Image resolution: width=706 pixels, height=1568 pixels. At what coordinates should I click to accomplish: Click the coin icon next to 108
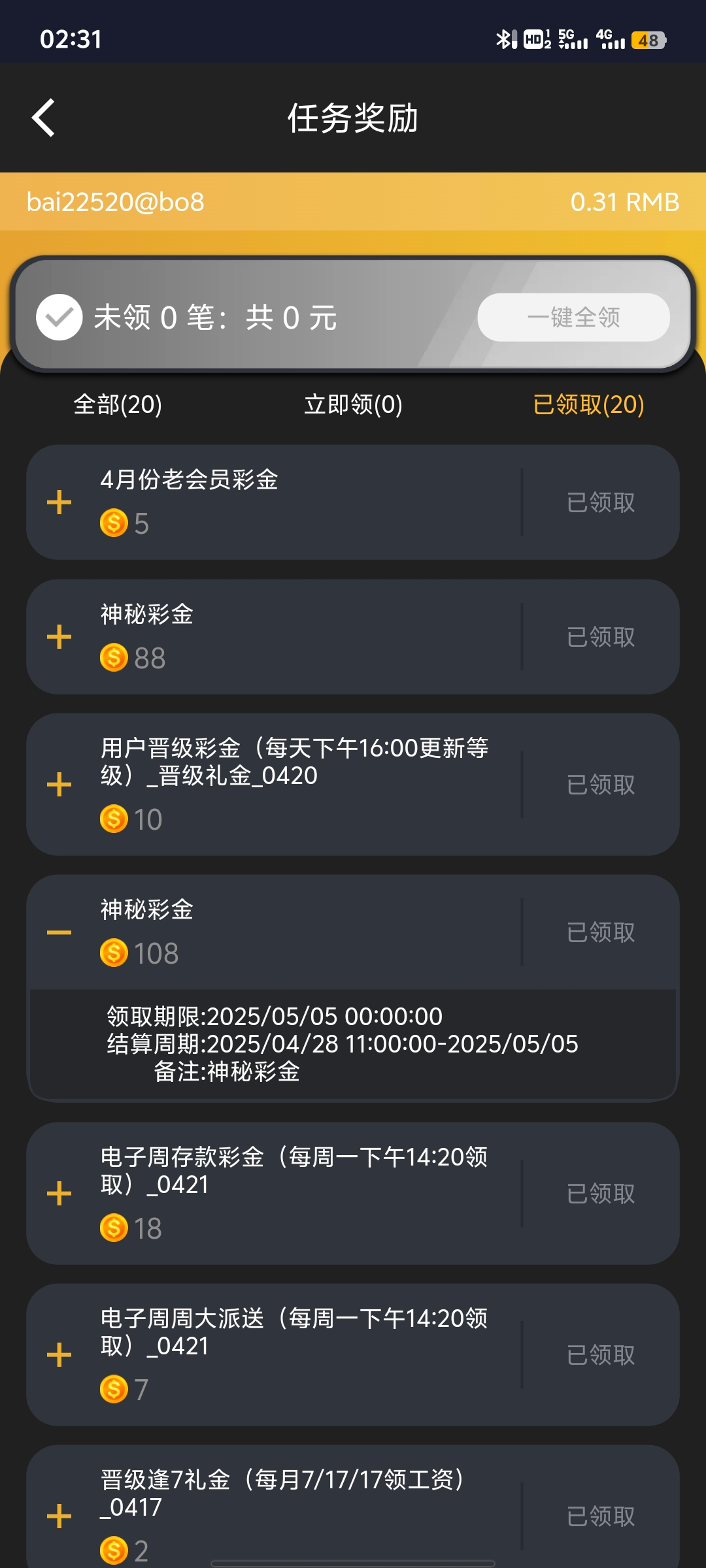pyautogui.click(x=114, y=953)
